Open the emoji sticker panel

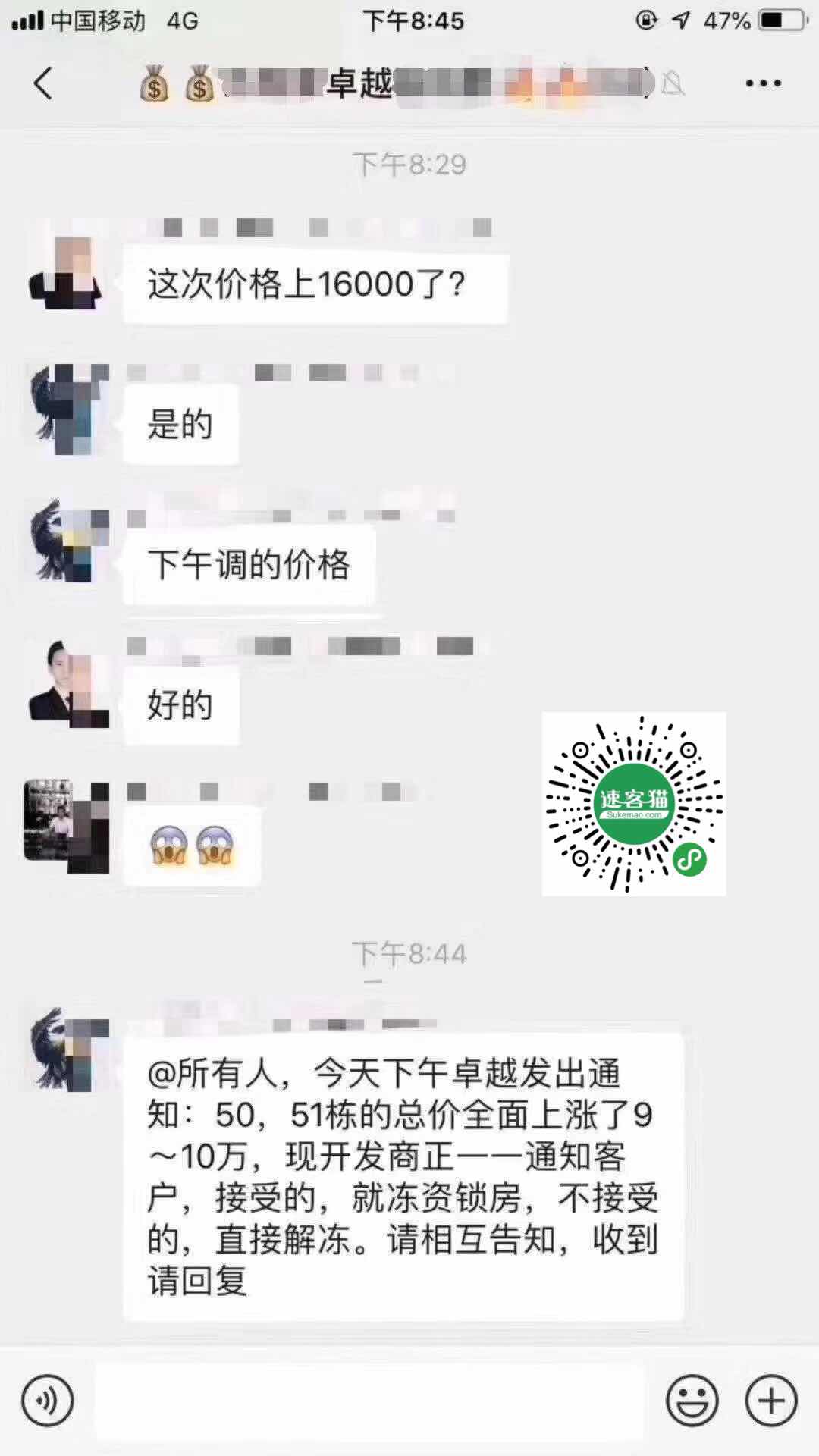pyautogui.click(x=692, y=1401)
